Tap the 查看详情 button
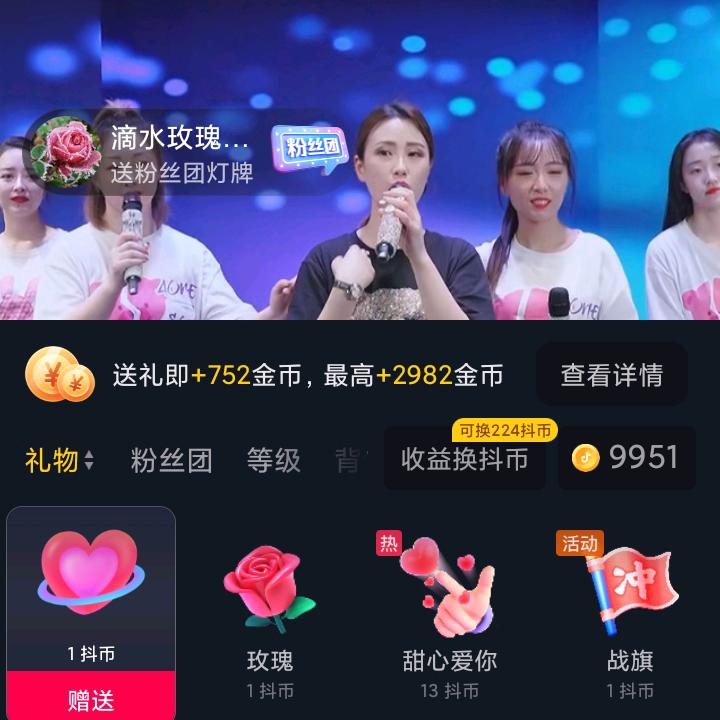Image resolution: width=720 pixels, height=720 pixels. (x=611, y=375)
